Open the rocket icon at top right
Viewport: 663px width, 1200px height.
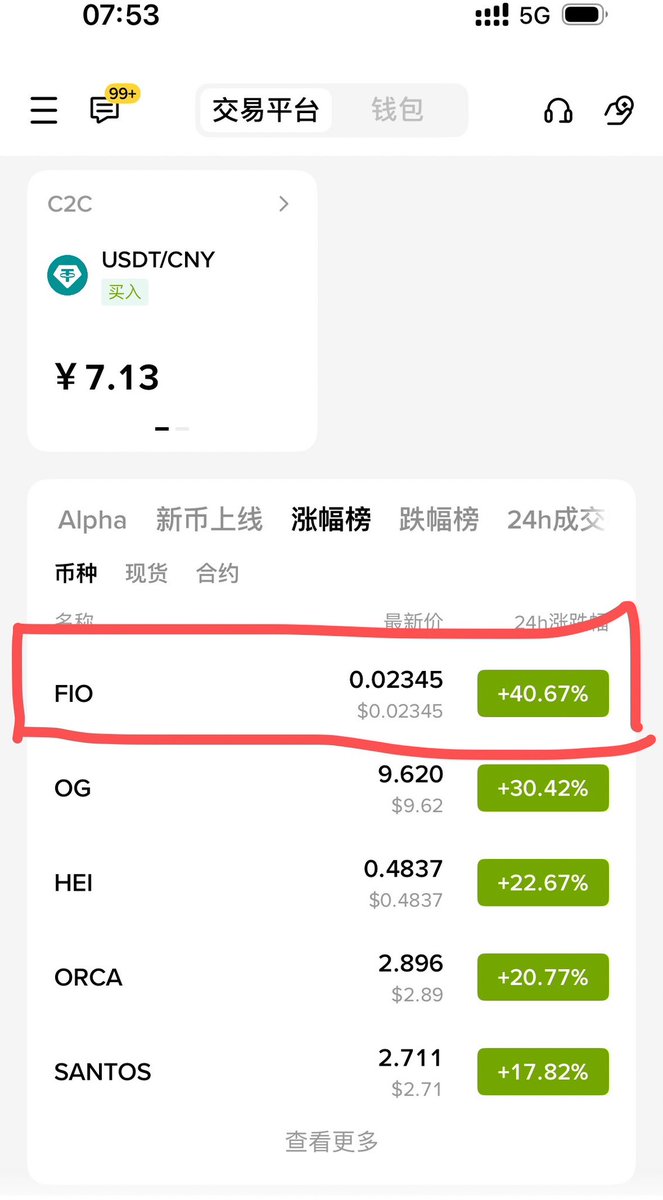pyautogui.click(x=620, y=110)
